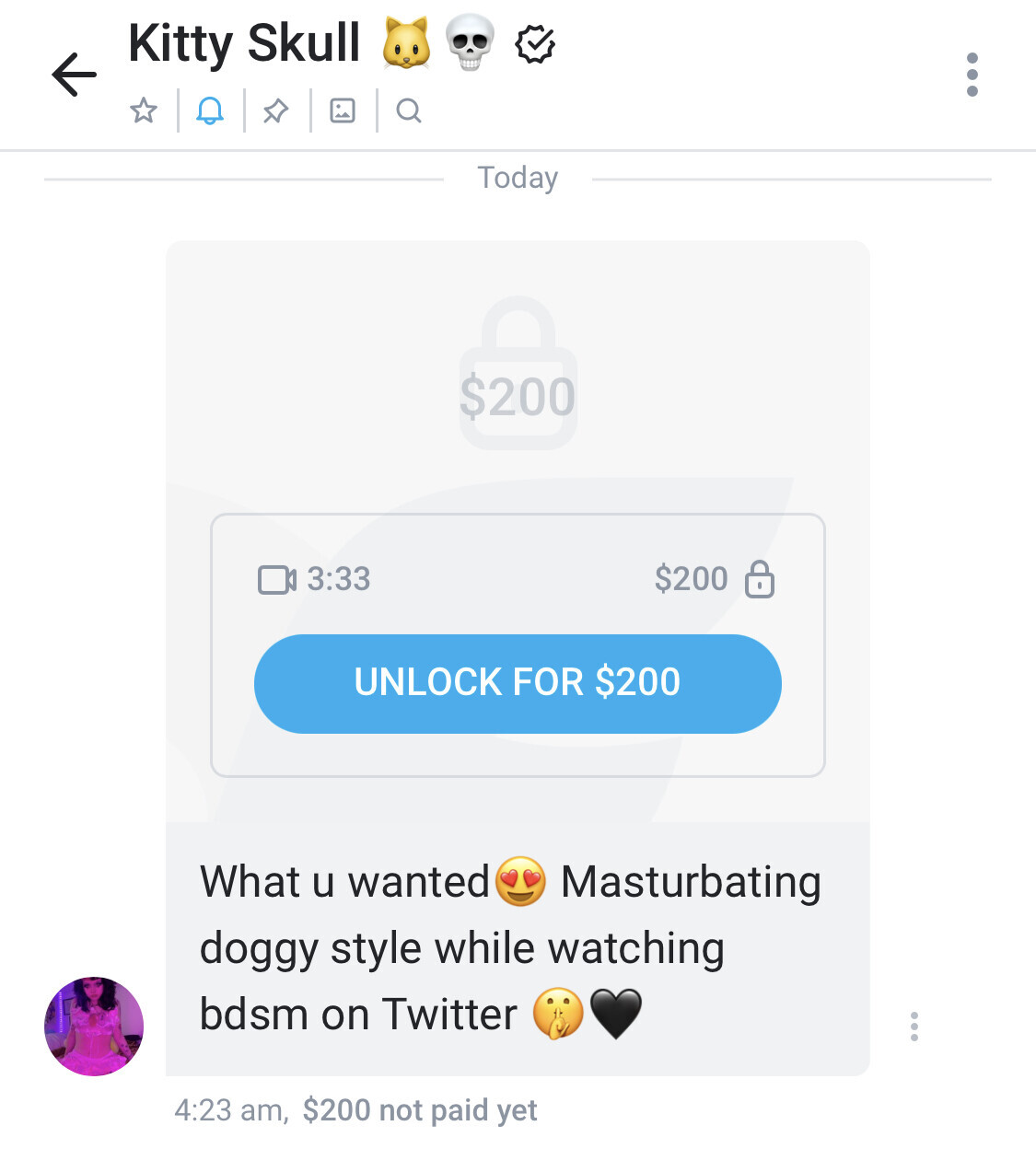Open the sender's profile picture
This screenshot has width=1036, height=1172.
click(x=94, y=1026)
